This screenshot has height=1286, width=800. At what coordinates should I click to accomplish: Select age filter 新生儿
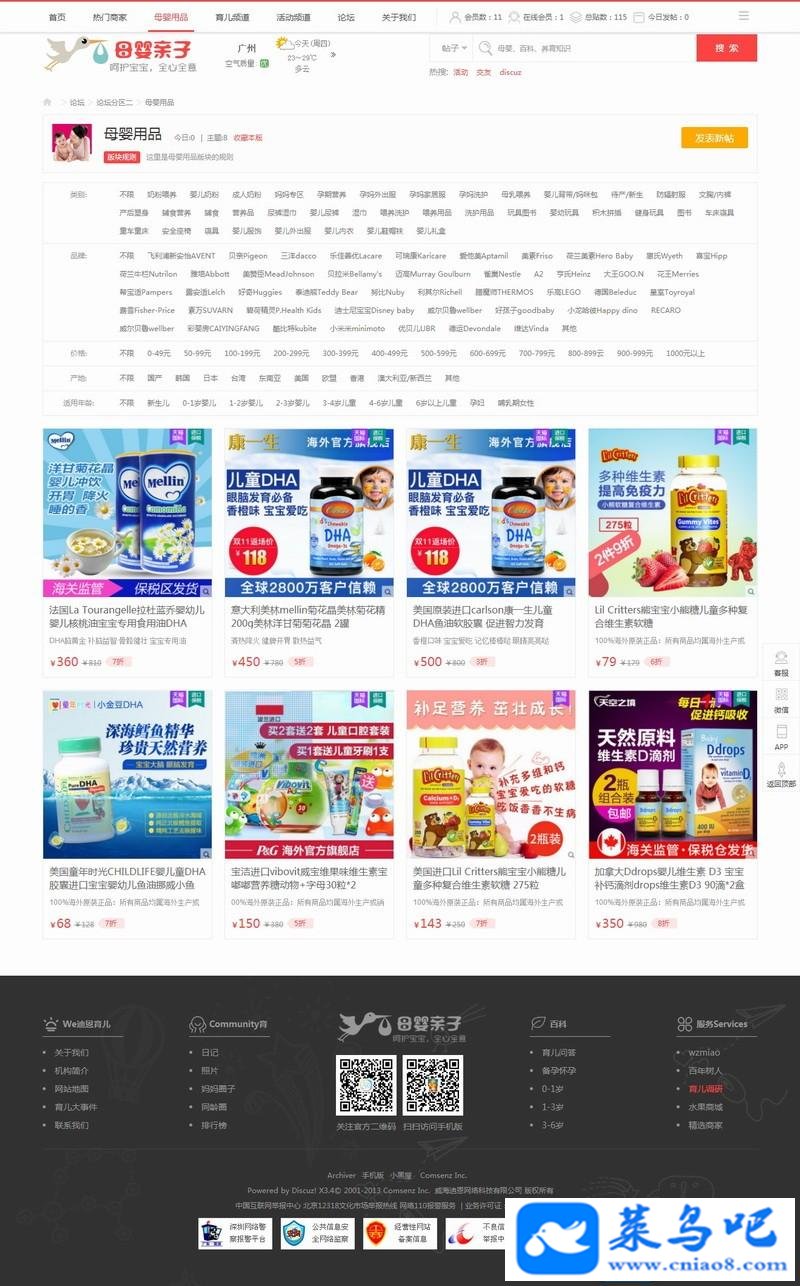pos(158,403)
